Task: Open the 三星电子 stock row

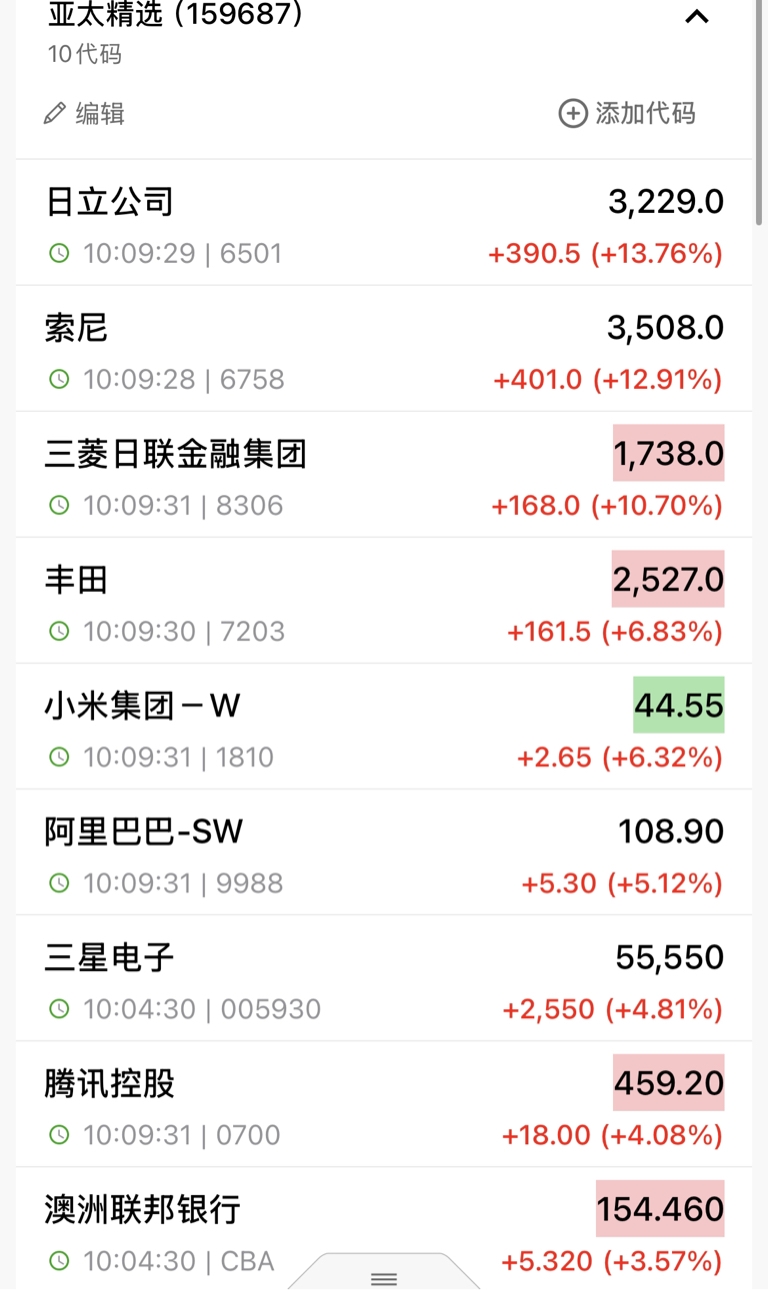Action: [384, 979]
